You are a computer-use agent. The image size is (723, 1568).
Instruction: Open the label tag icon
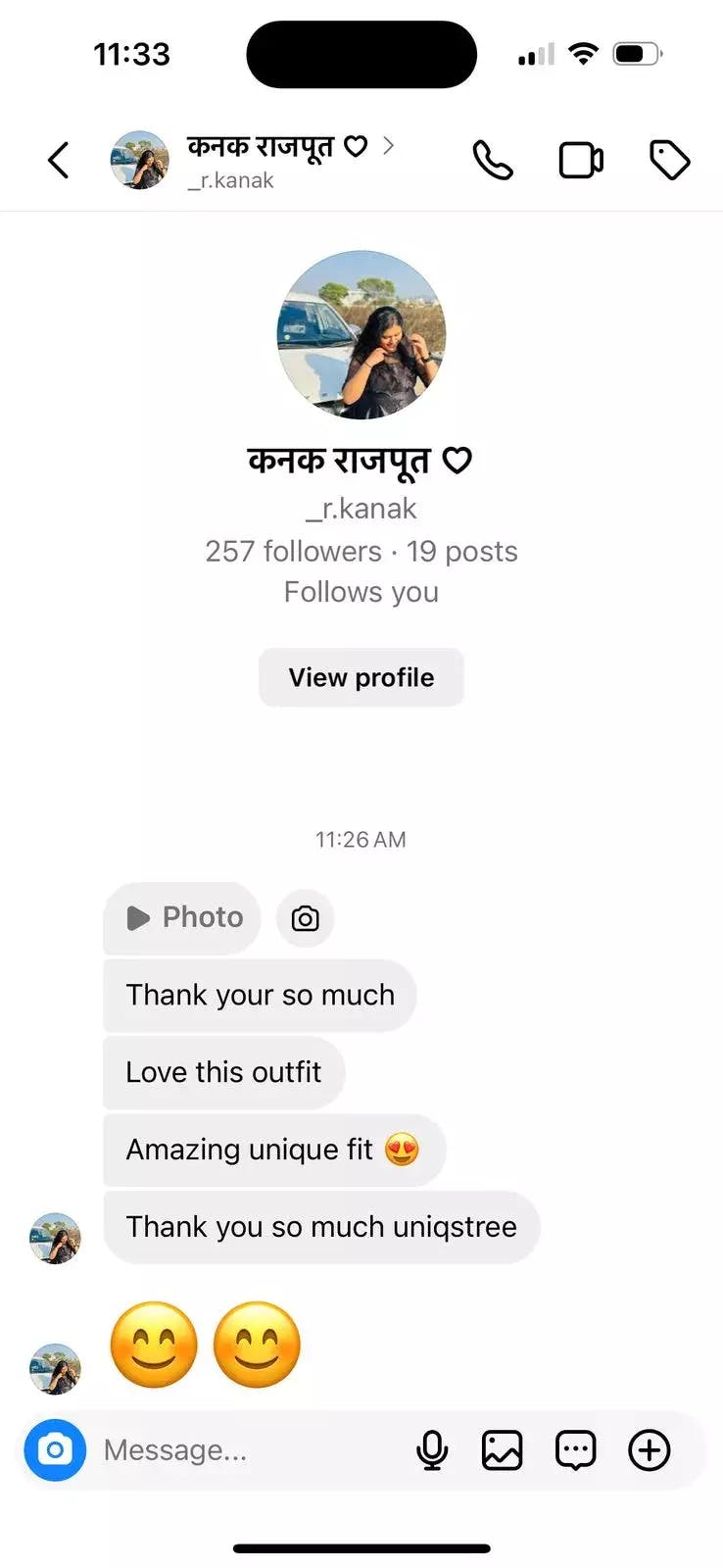point(670,160)
